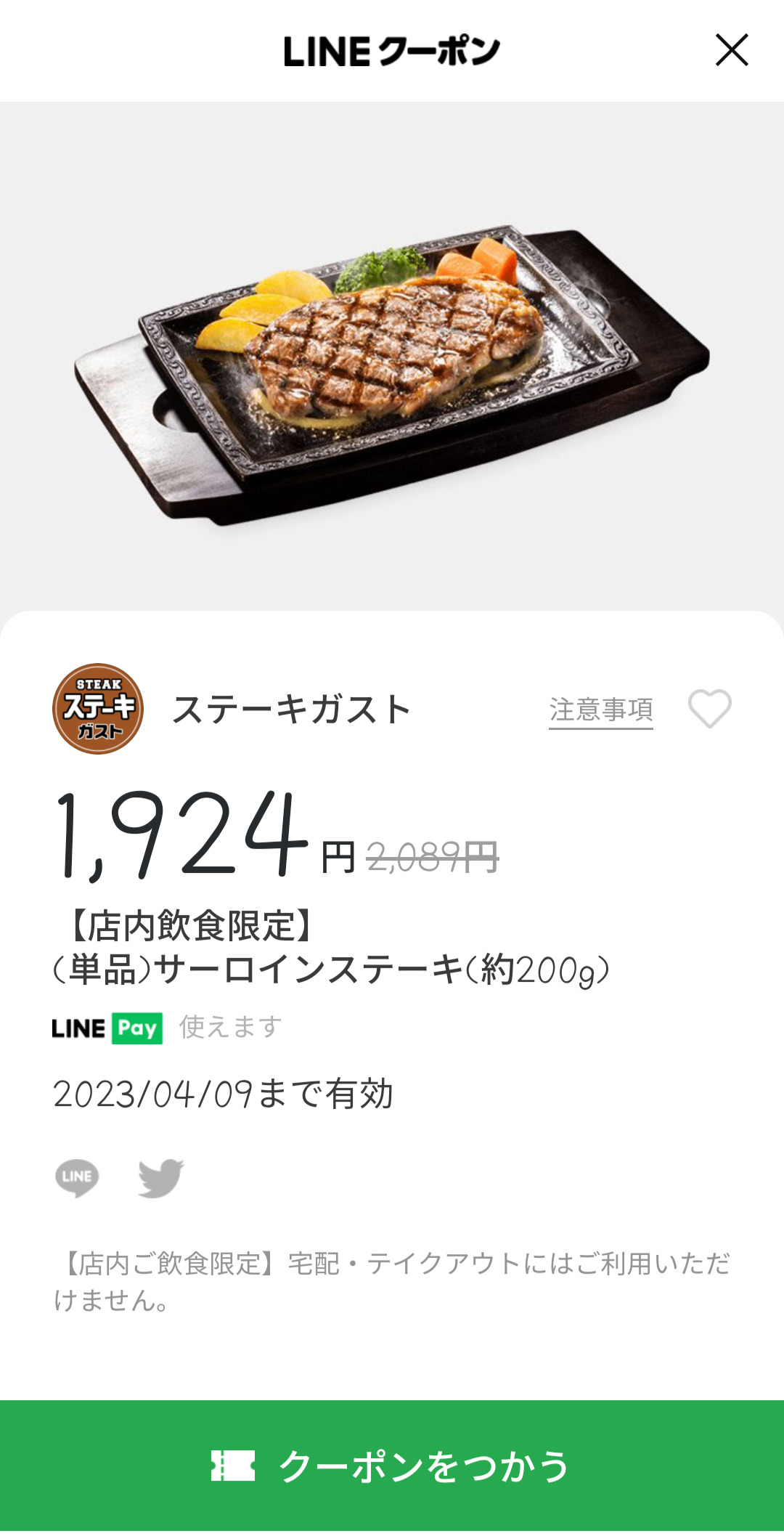Share the coupon on Twitter
Image resolution: width=784 pixels, height=1536 pixels.
[161, 1177]
